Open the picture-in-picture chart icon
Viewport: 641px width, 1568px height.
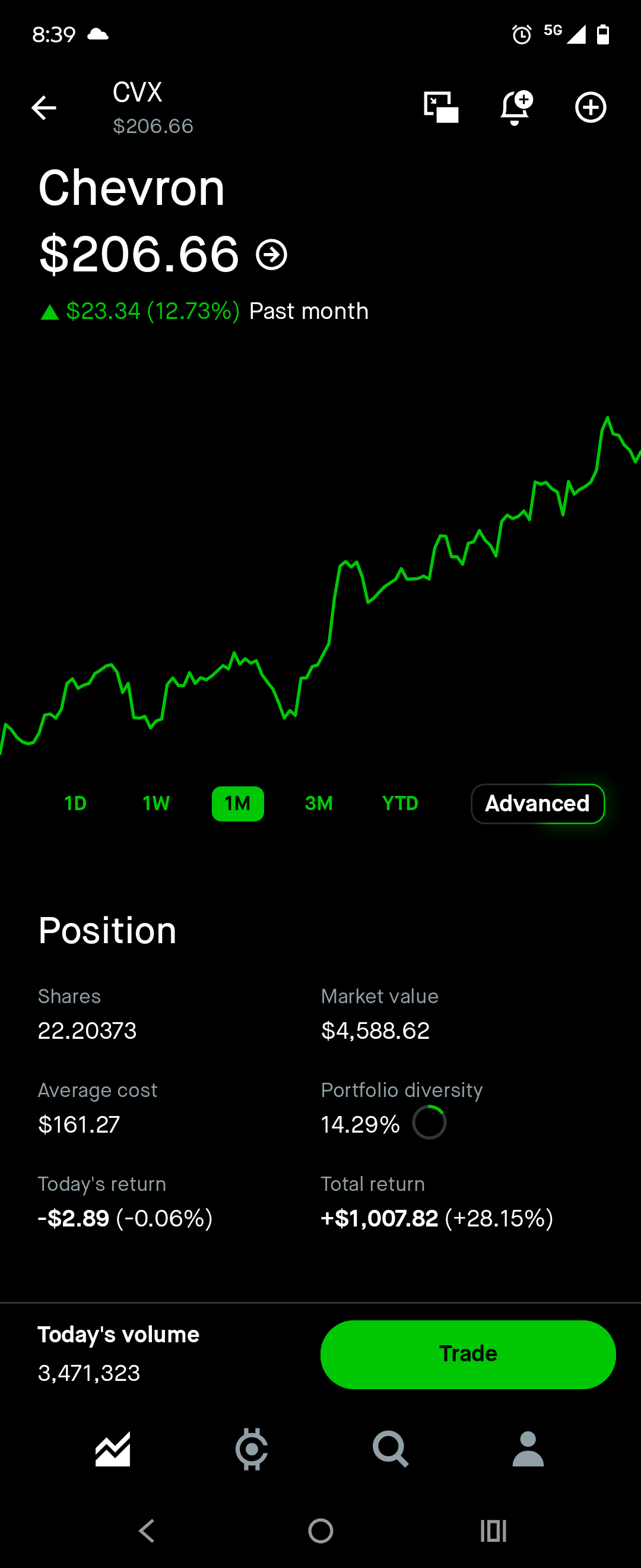tap(441, 108)
